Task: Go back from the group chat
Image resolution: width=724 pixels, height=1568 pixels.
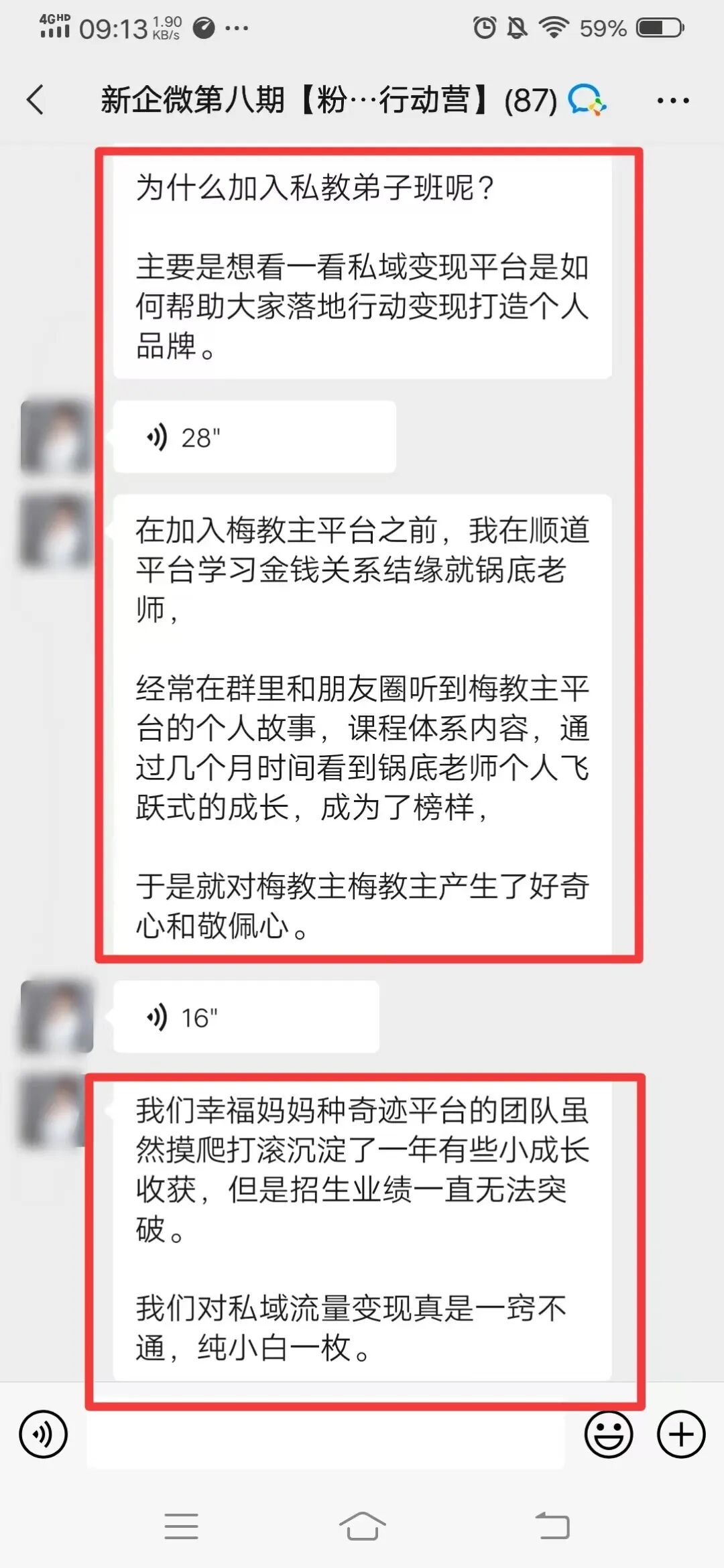Action: coord(36,101)
